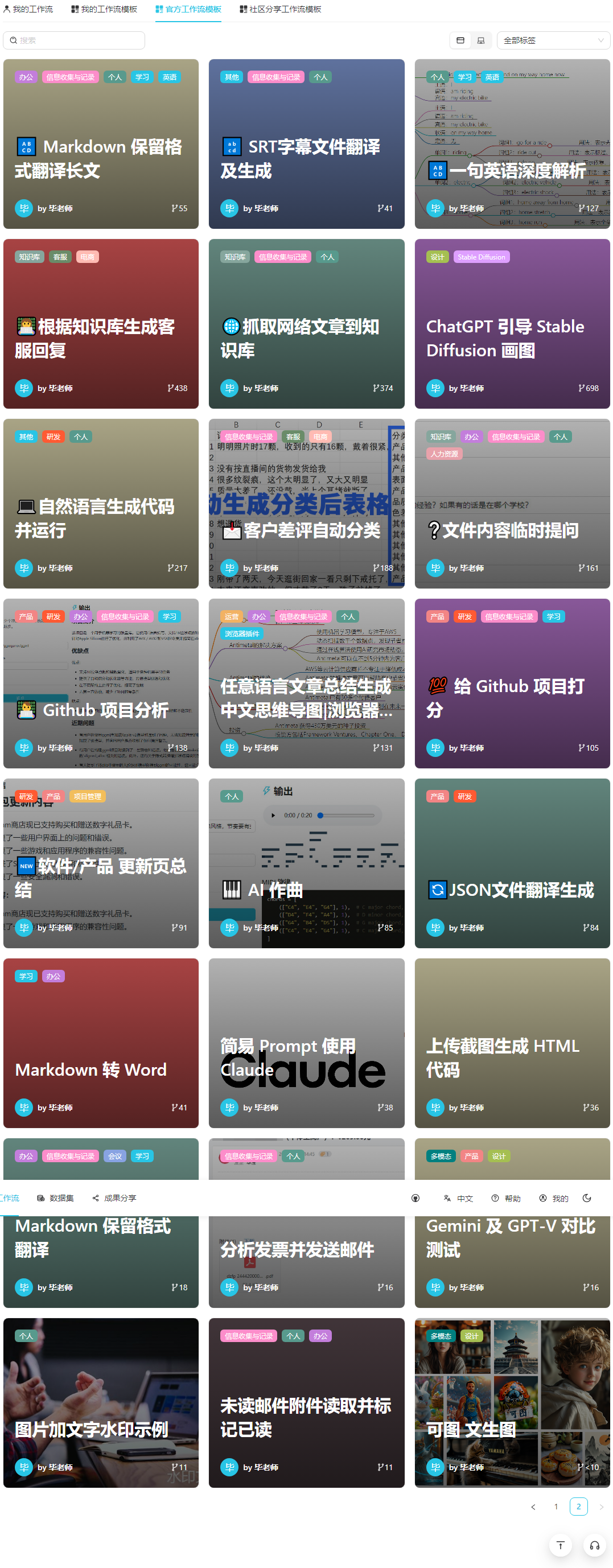The width and height of the screenshot is (613, 1568).
Task: Tap the 搜索 input box
Action: 74,40
